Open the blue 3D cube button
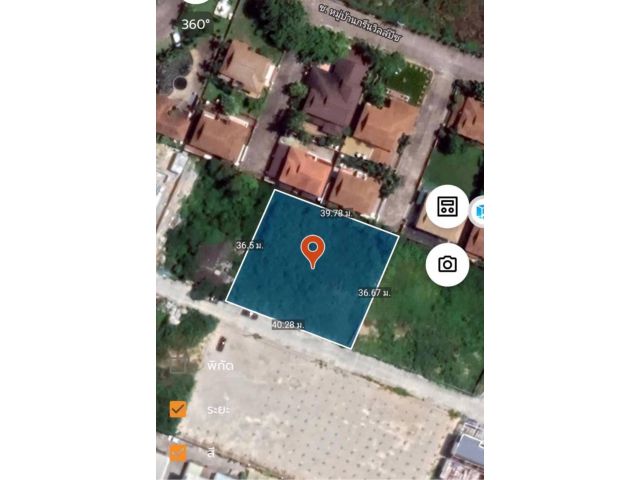Image resolution: width=640 pixels, height=480 pixels. 478,211
